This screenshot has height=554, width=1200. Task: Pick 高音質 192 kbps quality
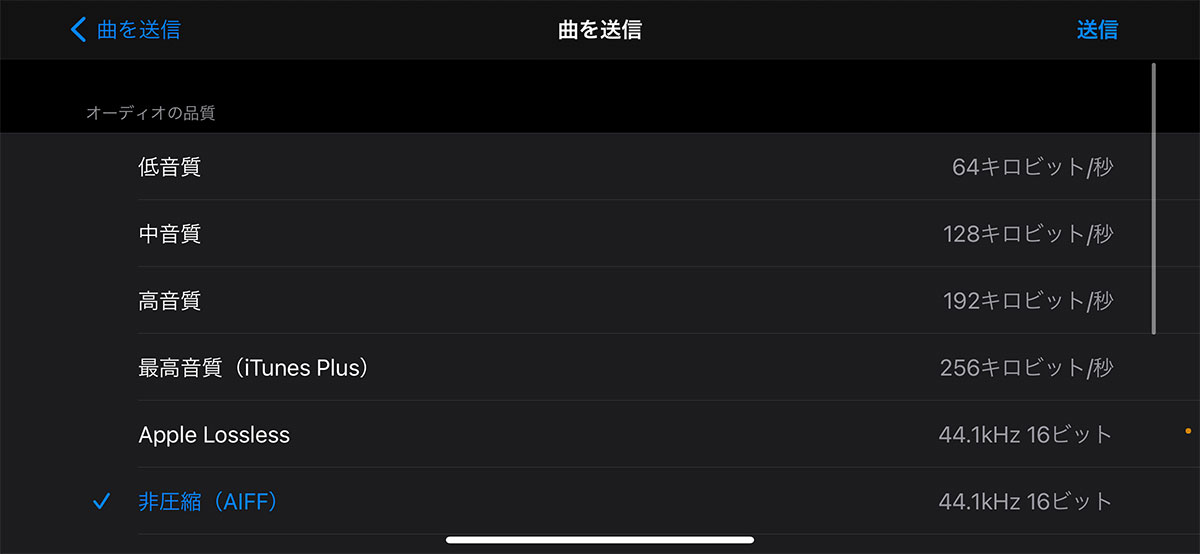pyautogui.click(x=170, y=300)
